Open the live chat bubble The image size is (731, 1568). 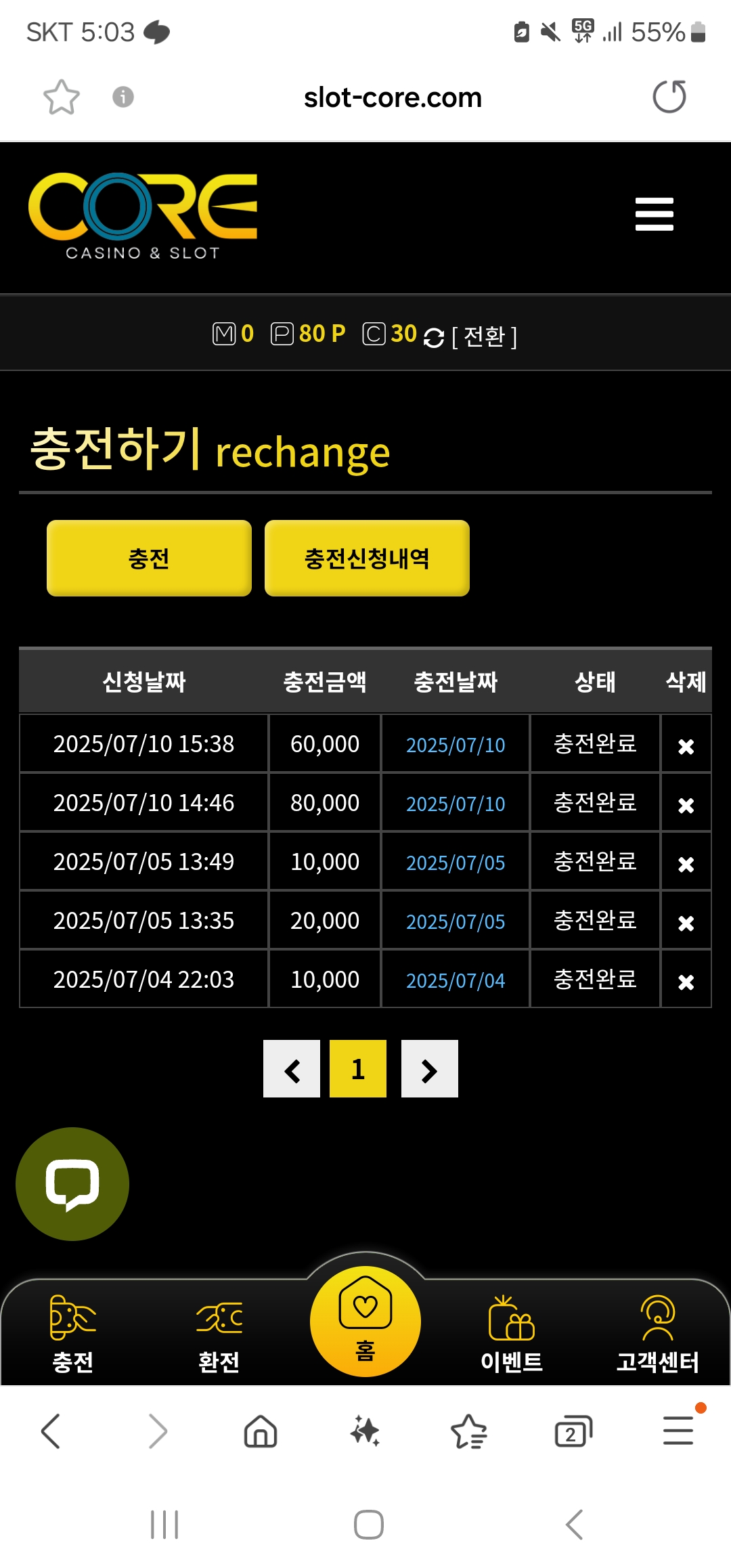click(x=72, y=1184)
